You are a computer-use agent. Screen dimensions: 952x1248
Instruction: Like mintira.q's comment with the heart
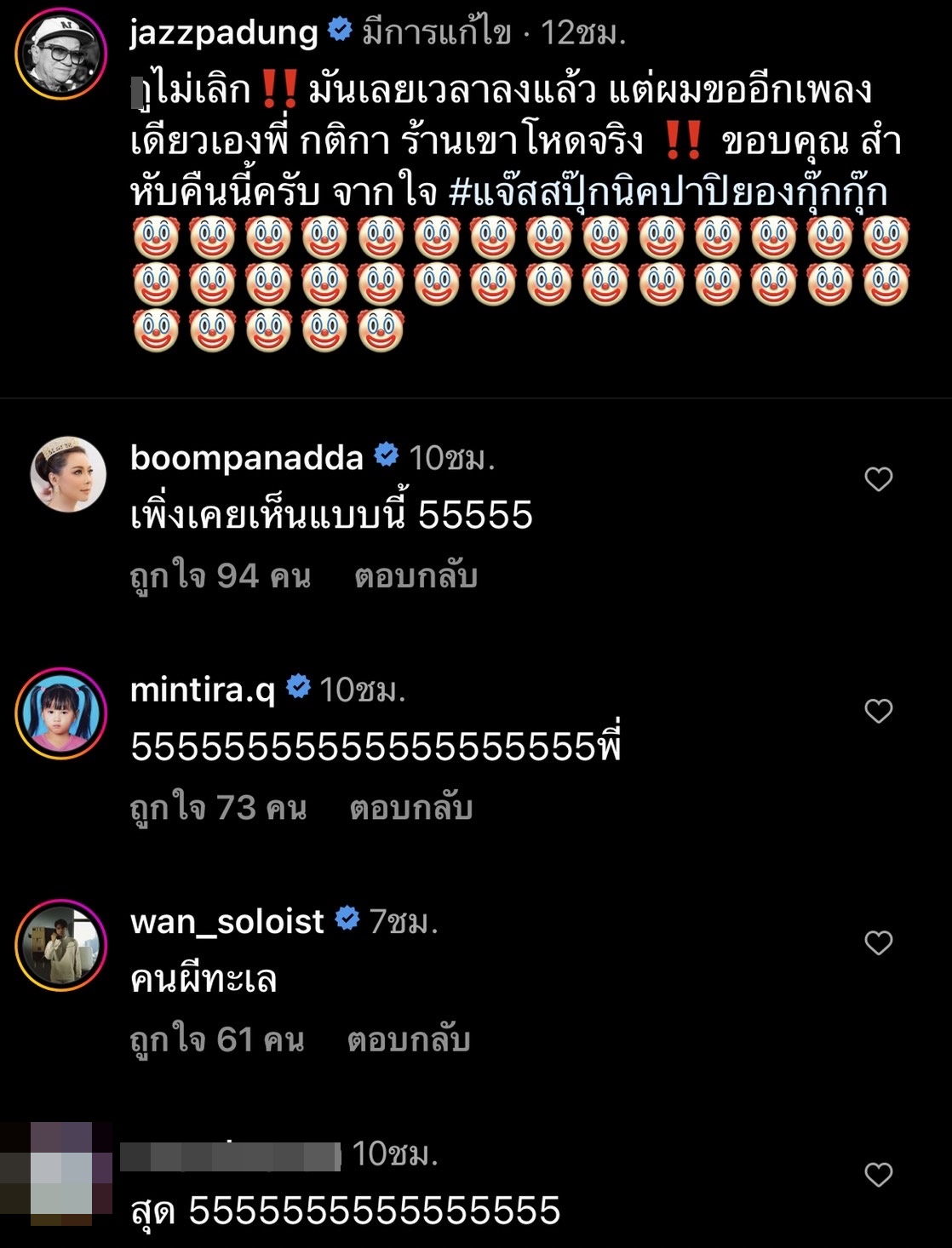coord(879,712)
